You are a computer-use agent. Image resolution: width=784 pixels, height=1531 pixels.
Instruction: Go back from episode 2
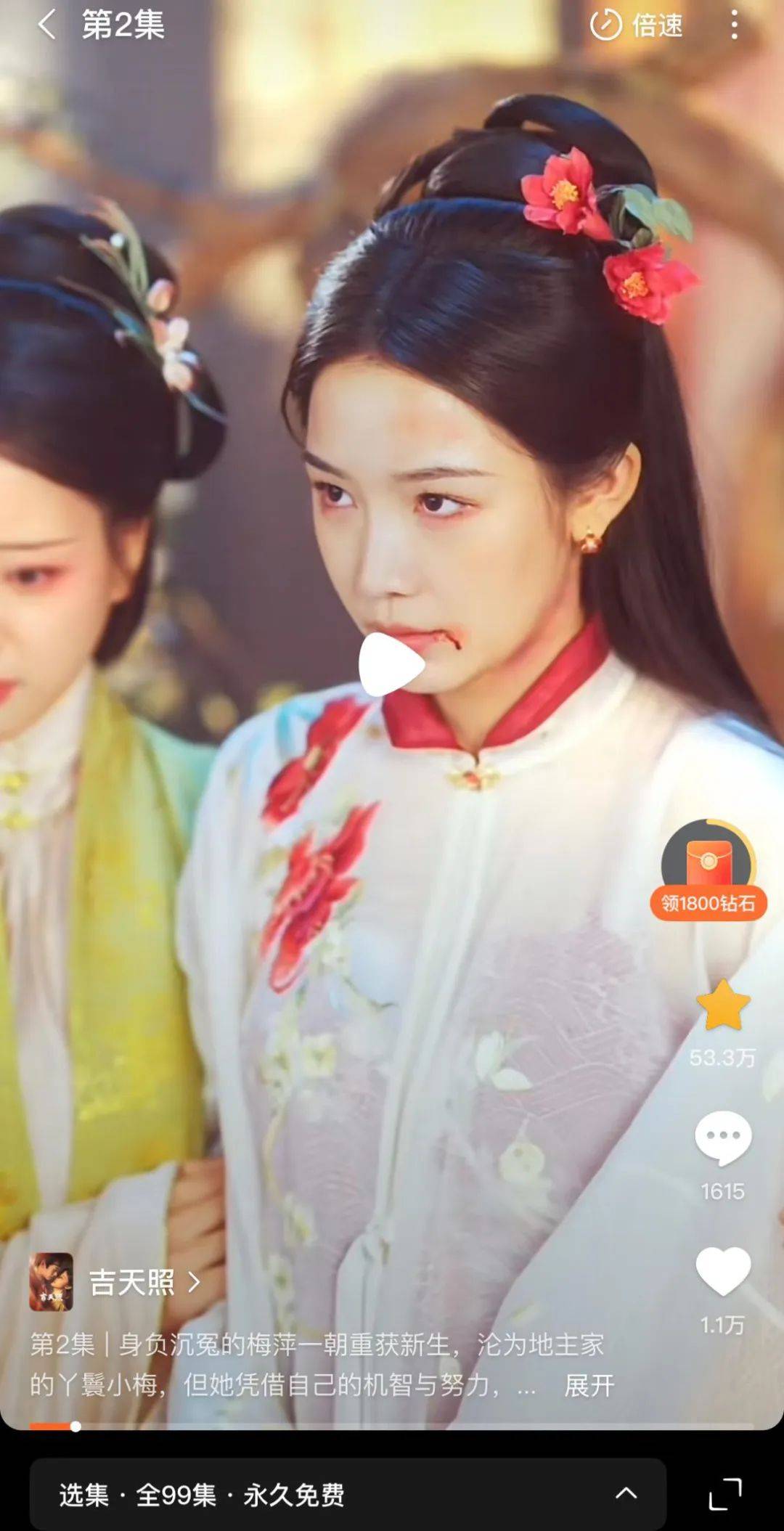pos(46,25)
